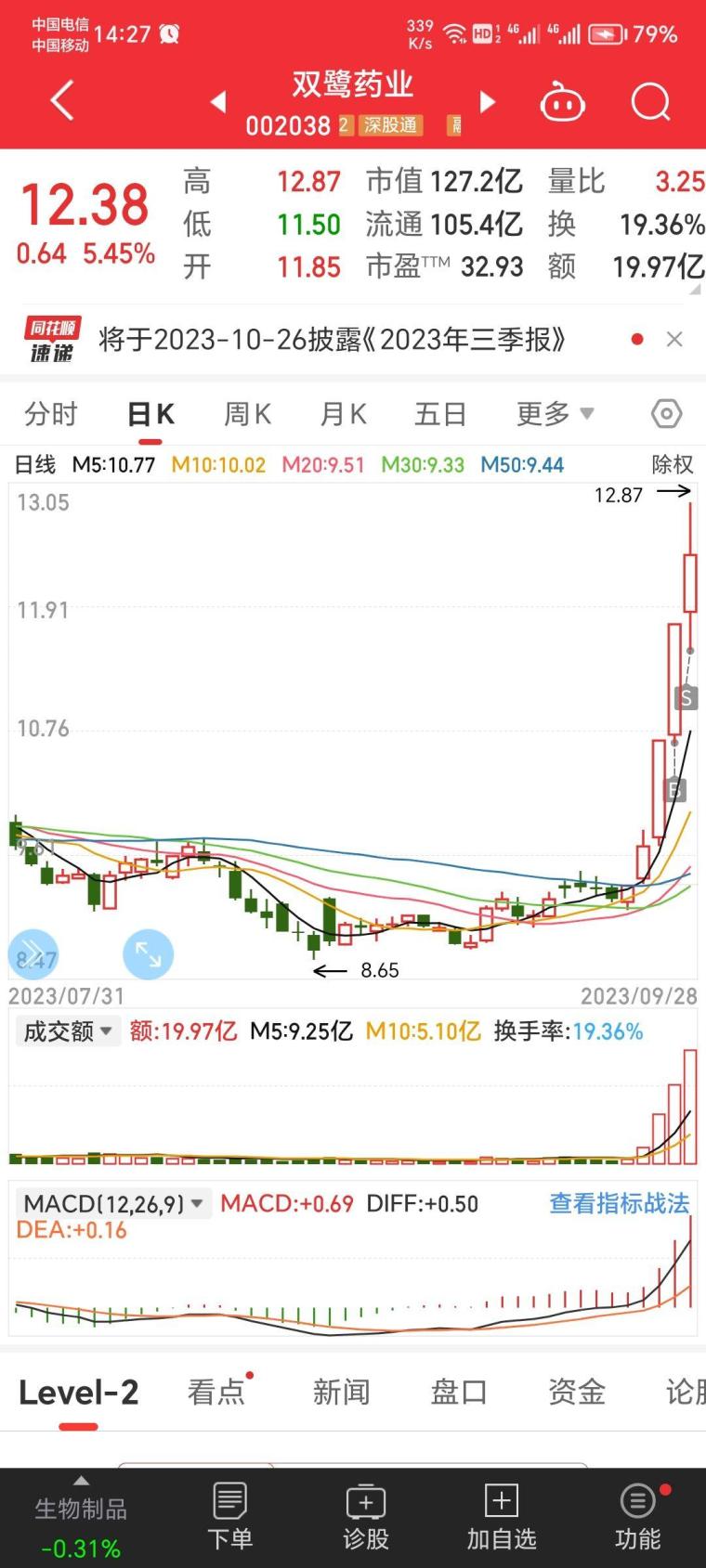Viewport: 706px width, 1568px height.
Task: Switch to 分时 chart tab
Action: point(51,414)
